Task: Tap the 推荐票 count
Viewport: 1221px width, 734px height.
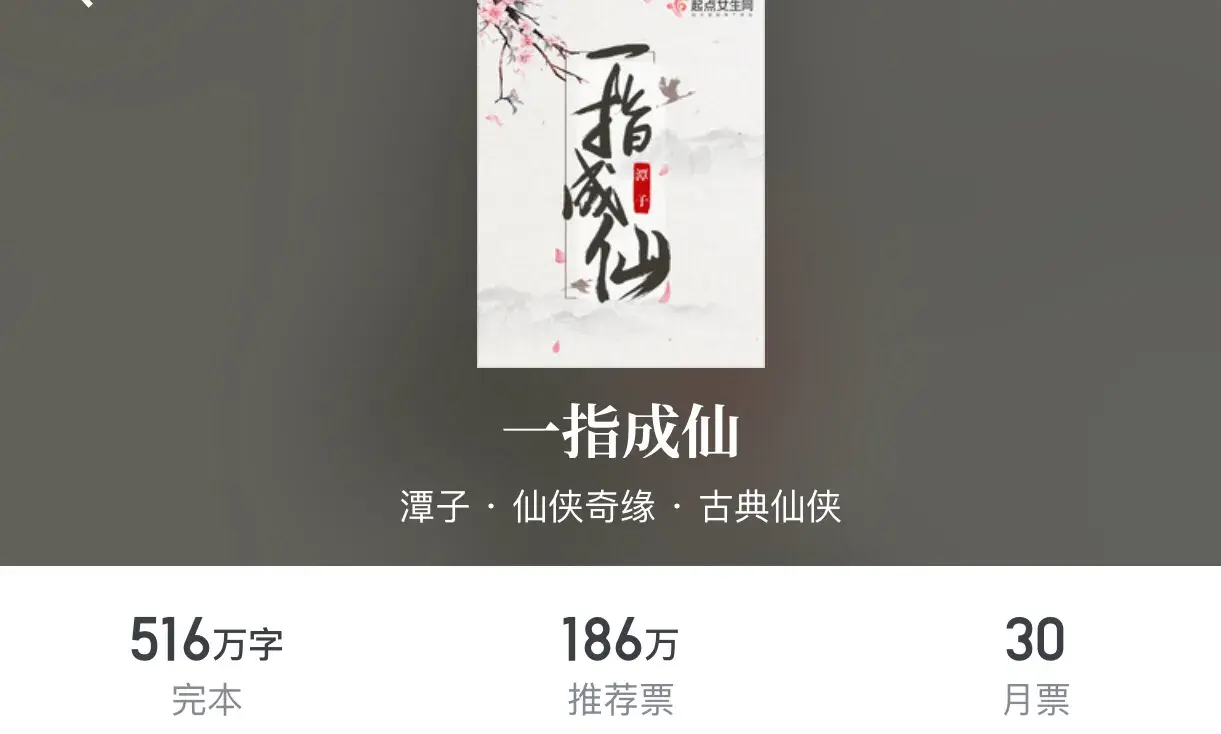Action: (620, 641)
